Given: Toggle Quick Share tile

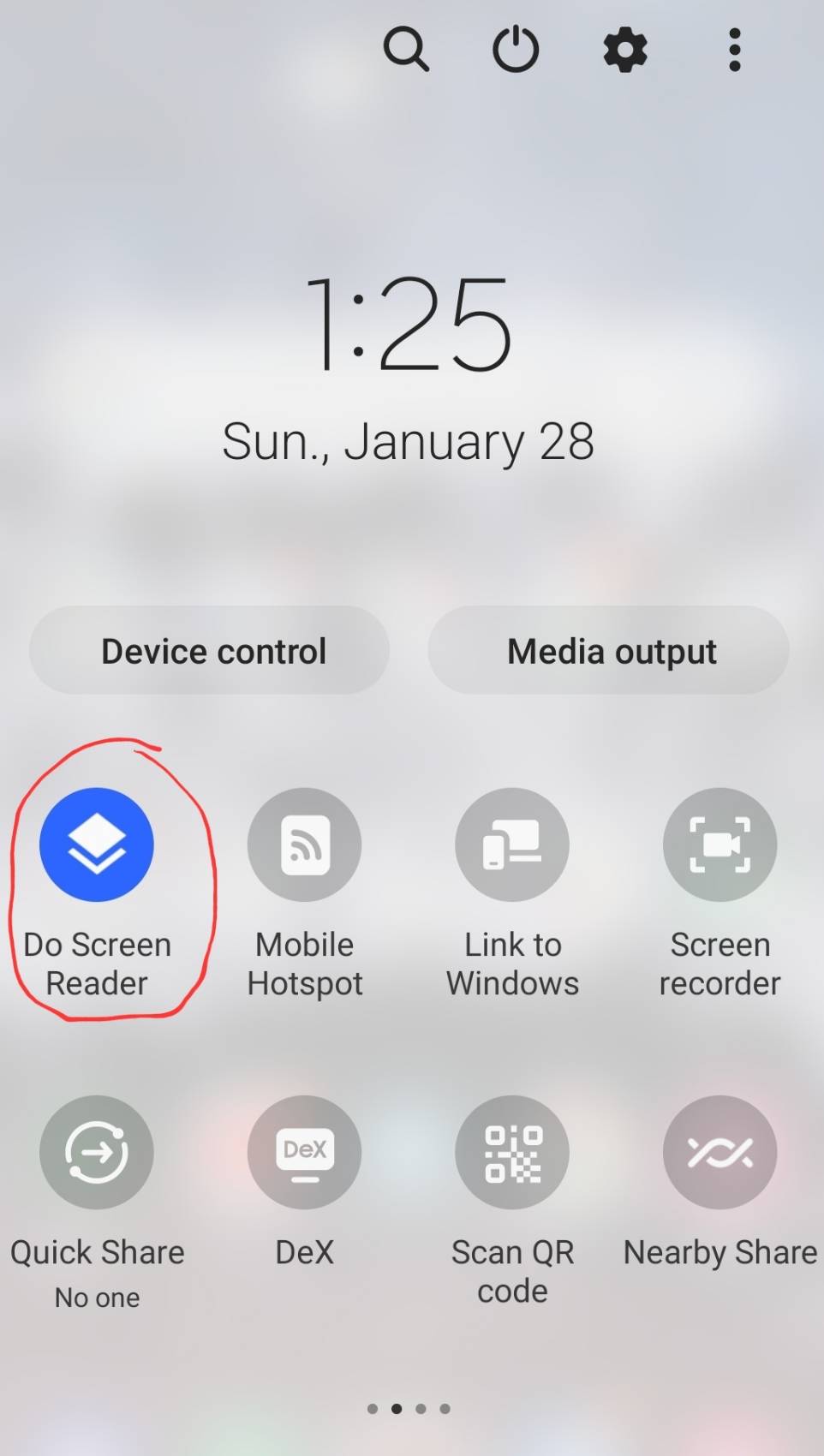Looking at the screenshot, I should [97, 1152].
